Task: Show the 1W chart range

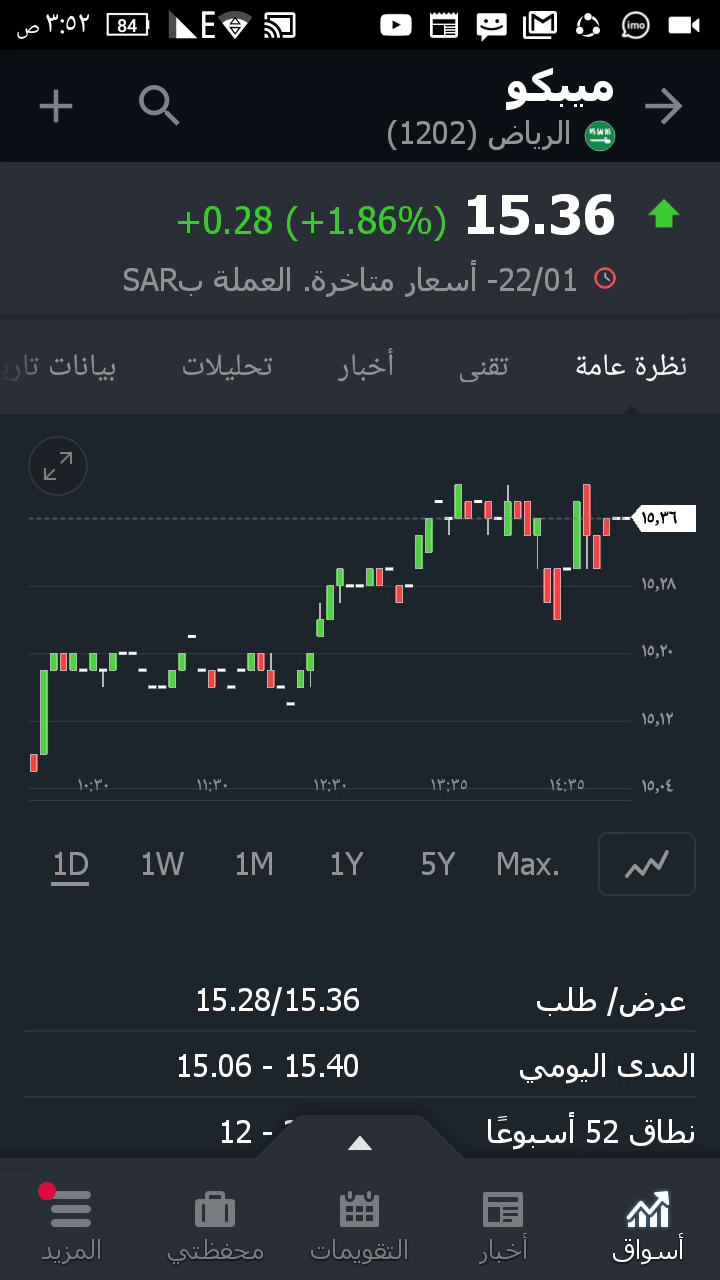Action: click(162, 864)
